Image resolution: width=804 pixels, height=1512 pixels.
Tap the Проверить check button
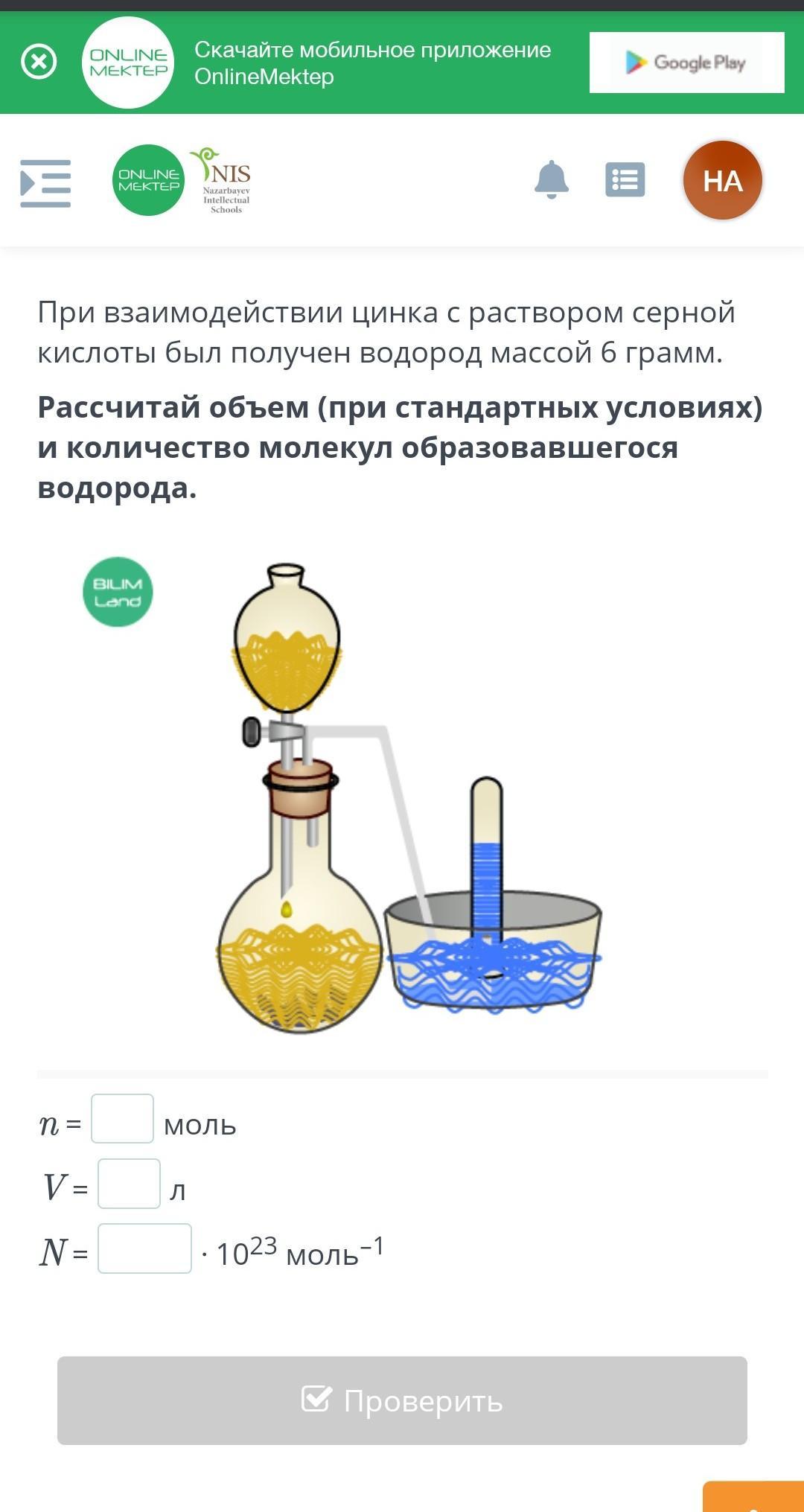[x=402, y=1400]
